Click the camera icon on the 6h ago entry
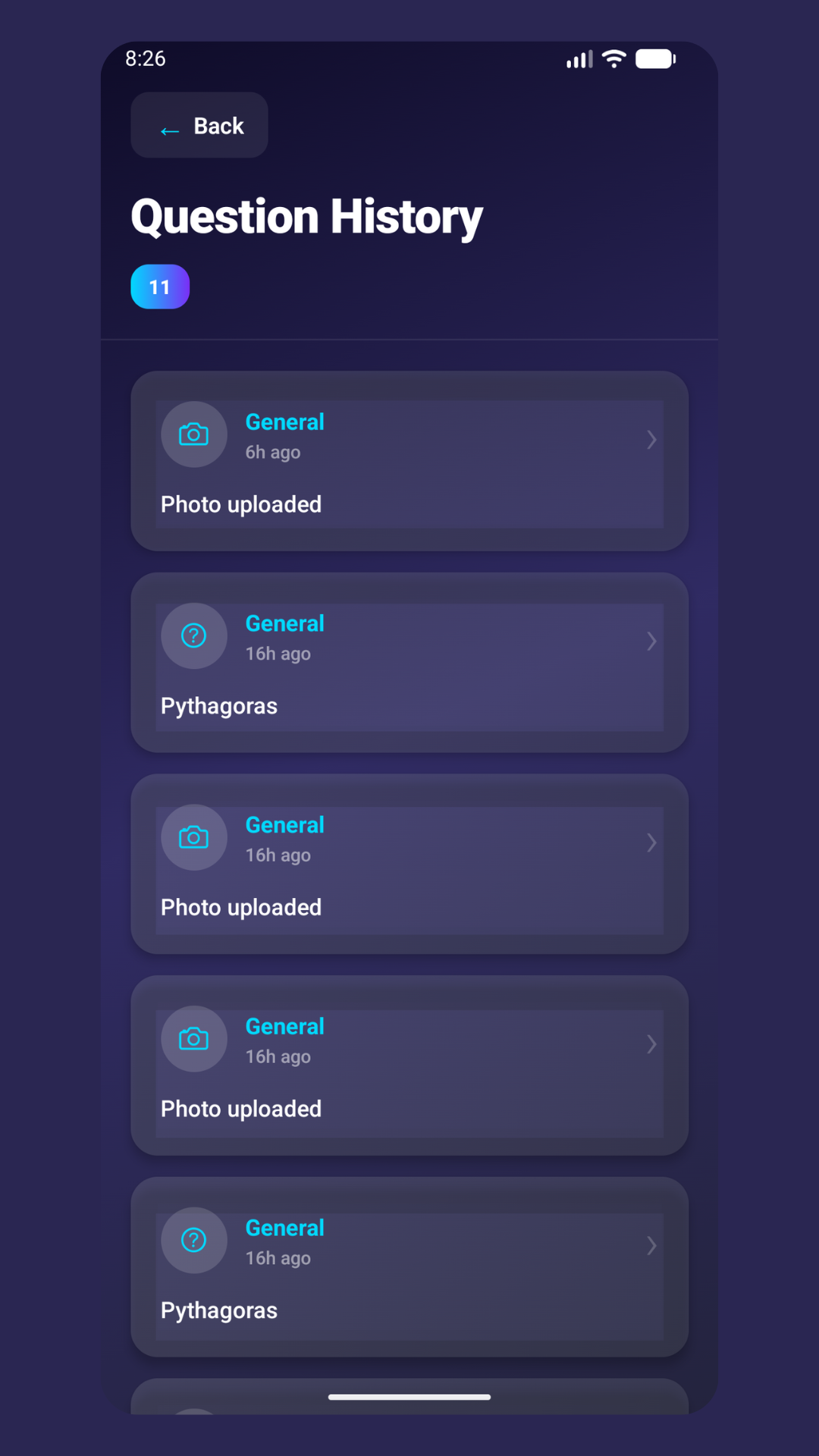The height and width of the screenshot is (1456, 819). click(x=193, y=434)
